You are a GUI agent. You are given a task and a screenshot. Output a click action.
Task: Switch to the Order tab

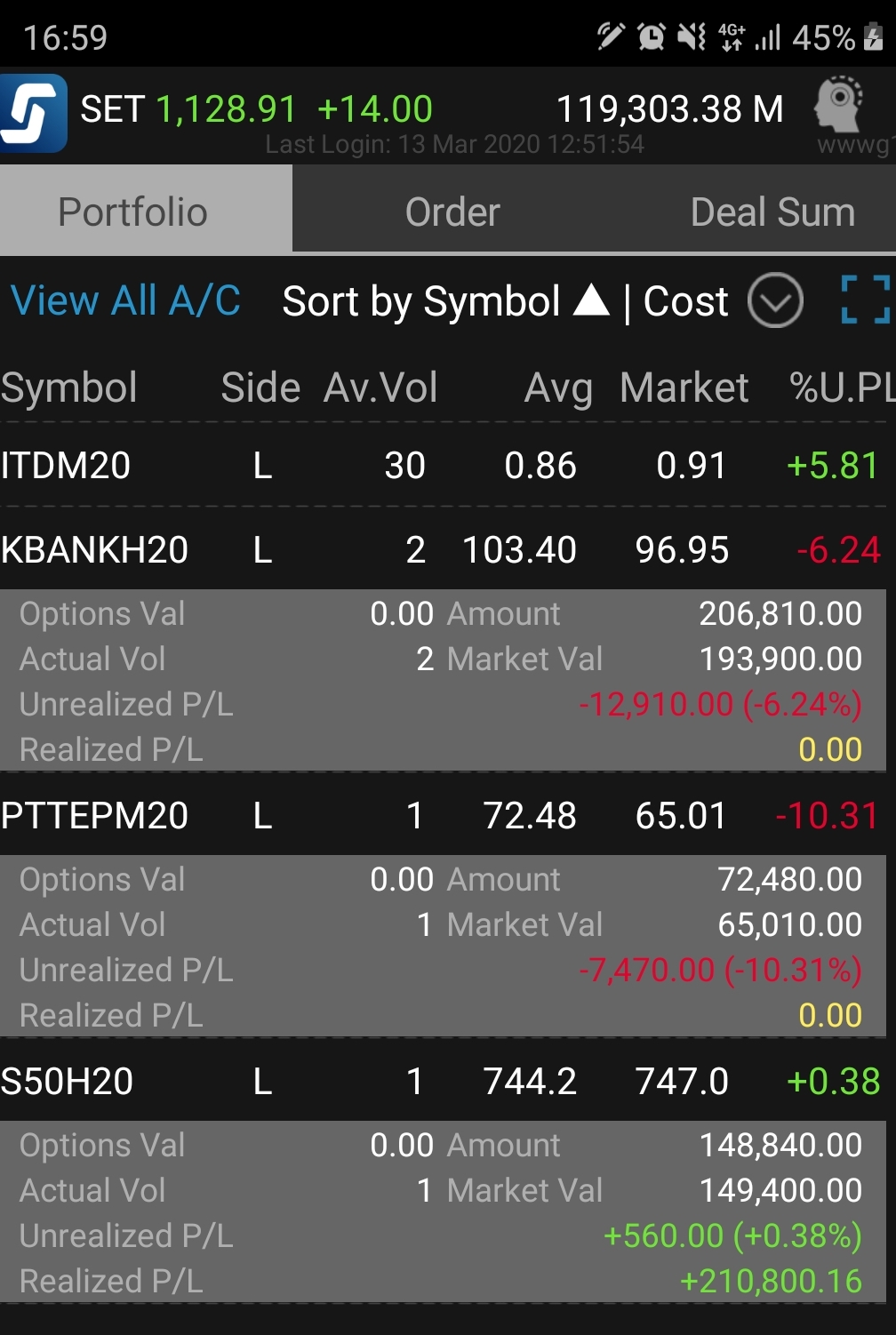coord(452,212)
